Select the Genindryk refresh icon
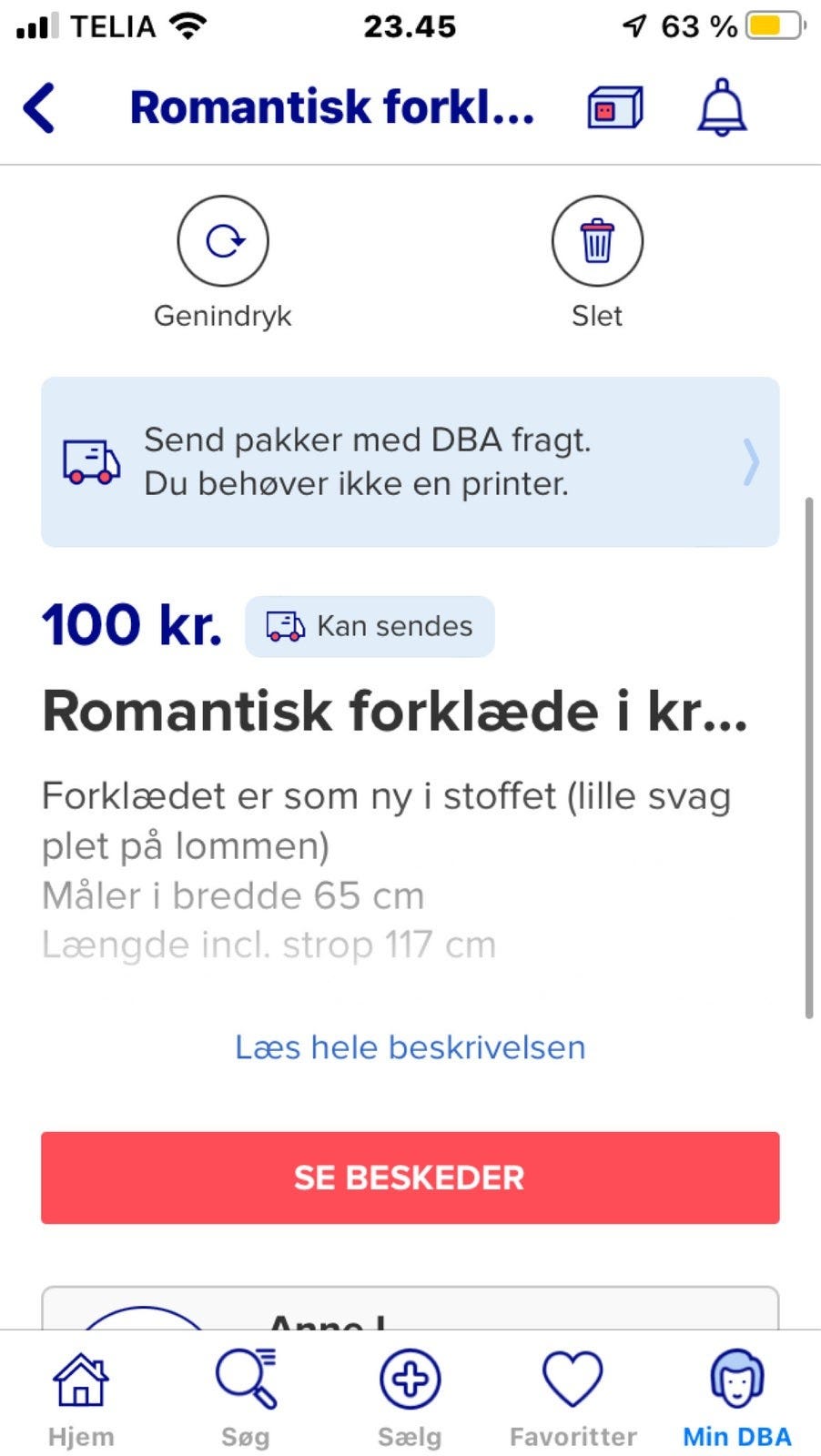 click(222, 240)
